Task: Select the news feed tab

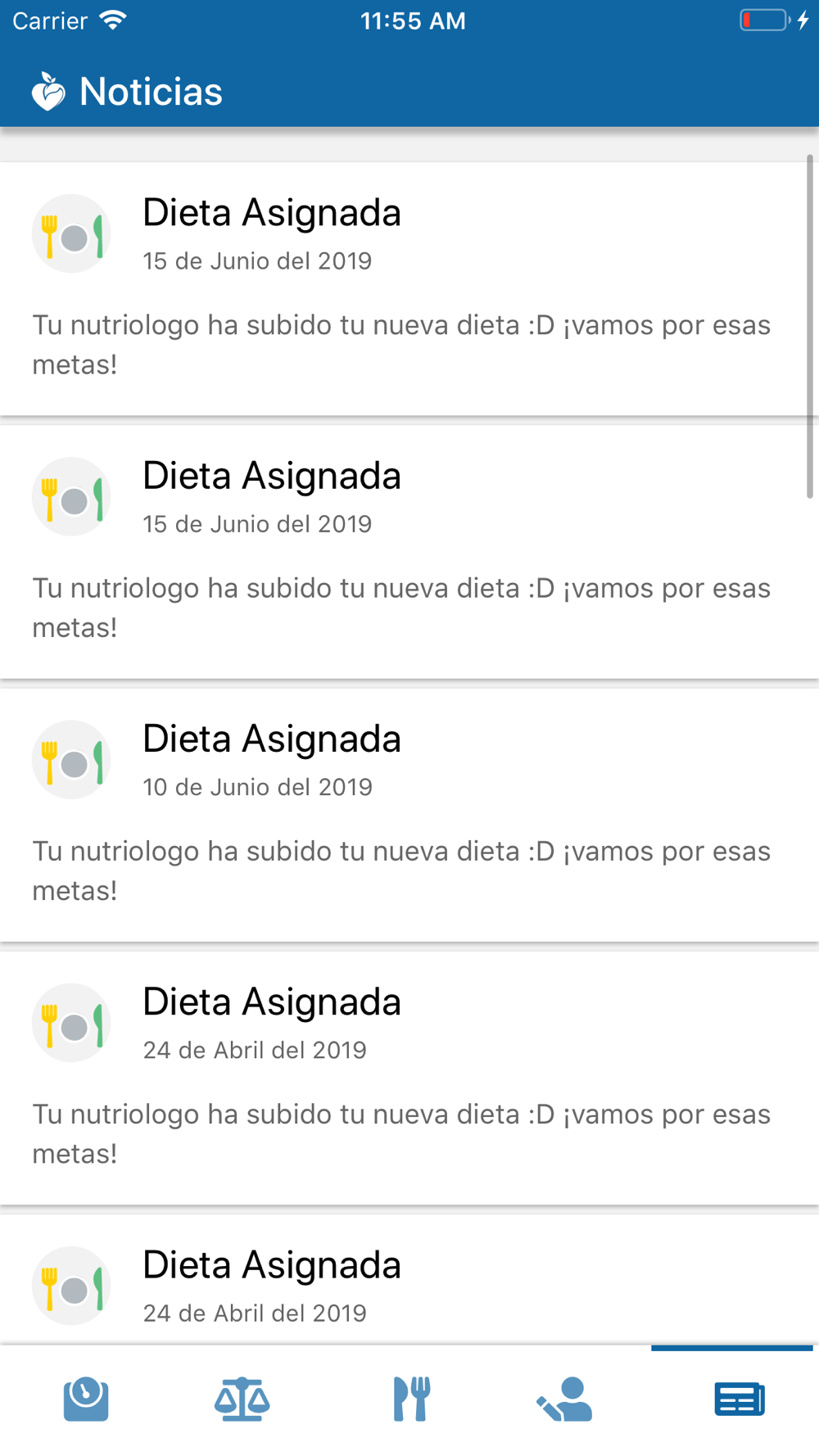Action: (x=740, y=1399)
